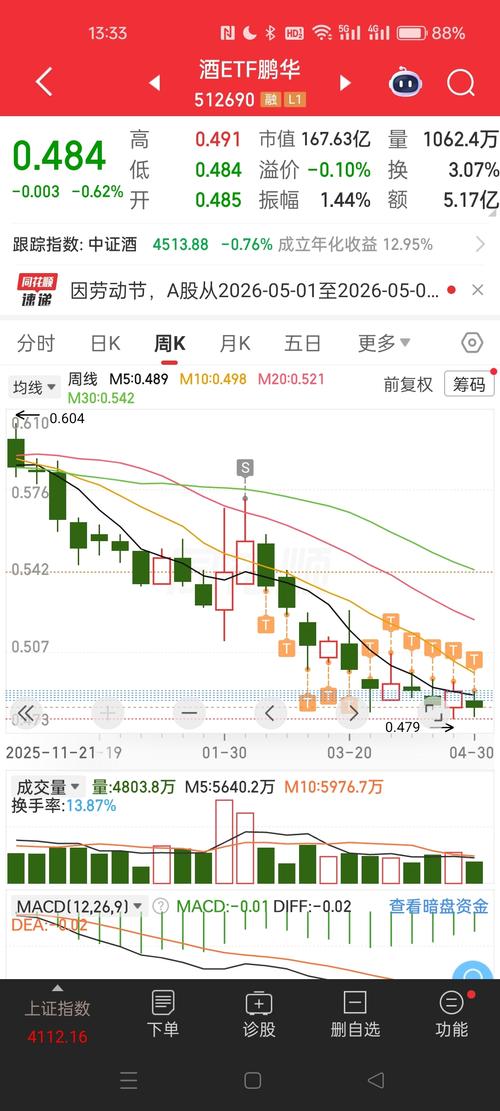Viewport: 500px width, 1111px height.
Task: Switch to the 分时 chart tab
Action: (x=35, y=344)
